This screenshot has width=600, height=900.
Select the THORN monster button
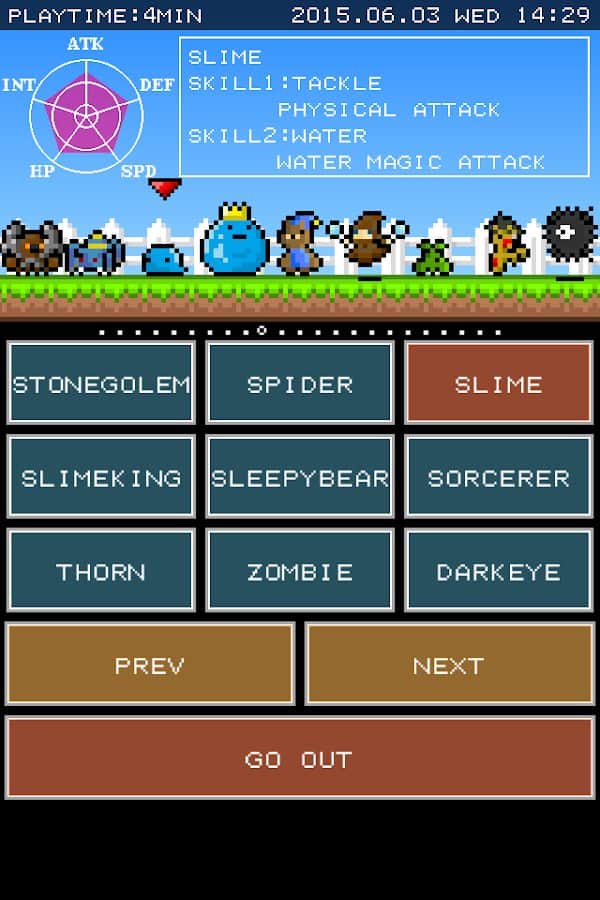(x=101, y=572)
